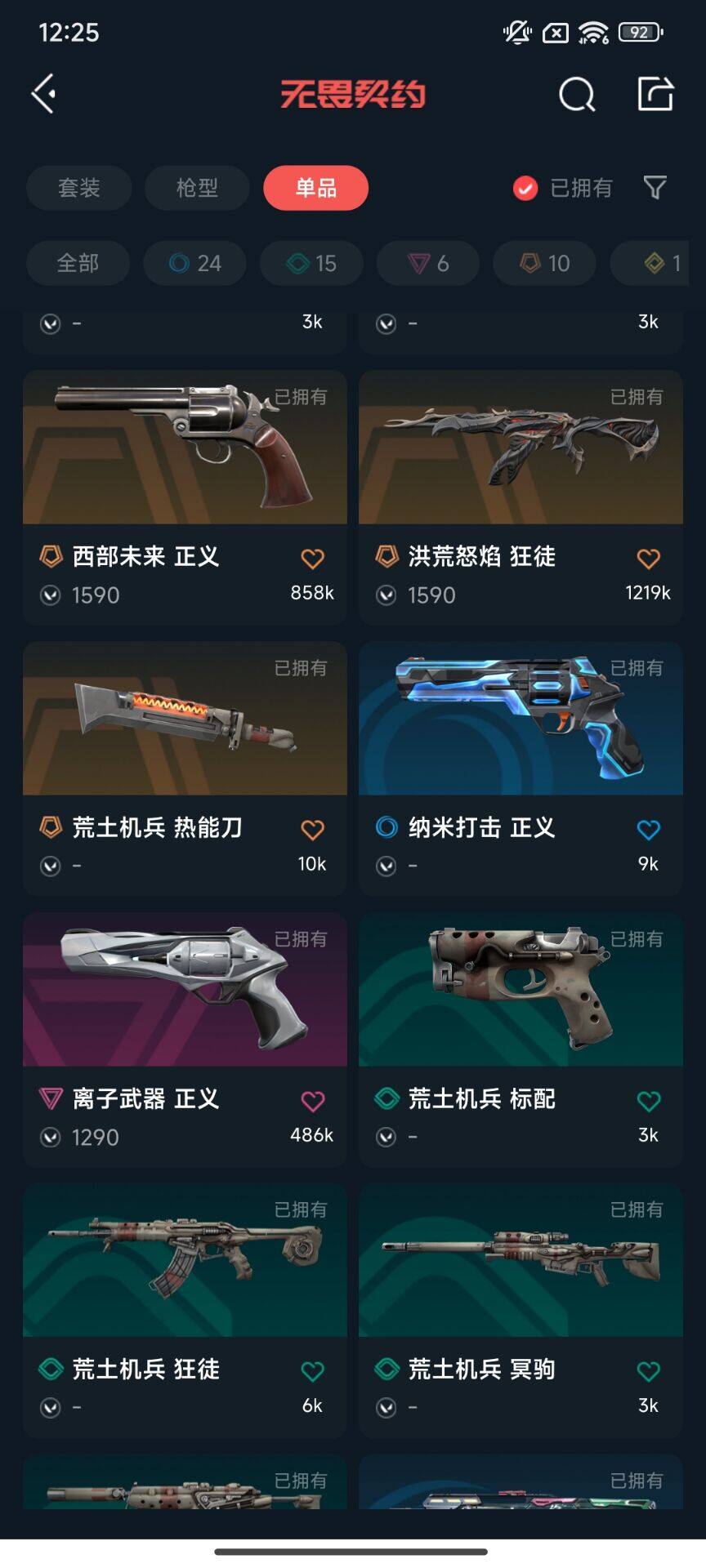Screen dimensions: 706x1568
Task: Open the search function
Action: [576, 94]
